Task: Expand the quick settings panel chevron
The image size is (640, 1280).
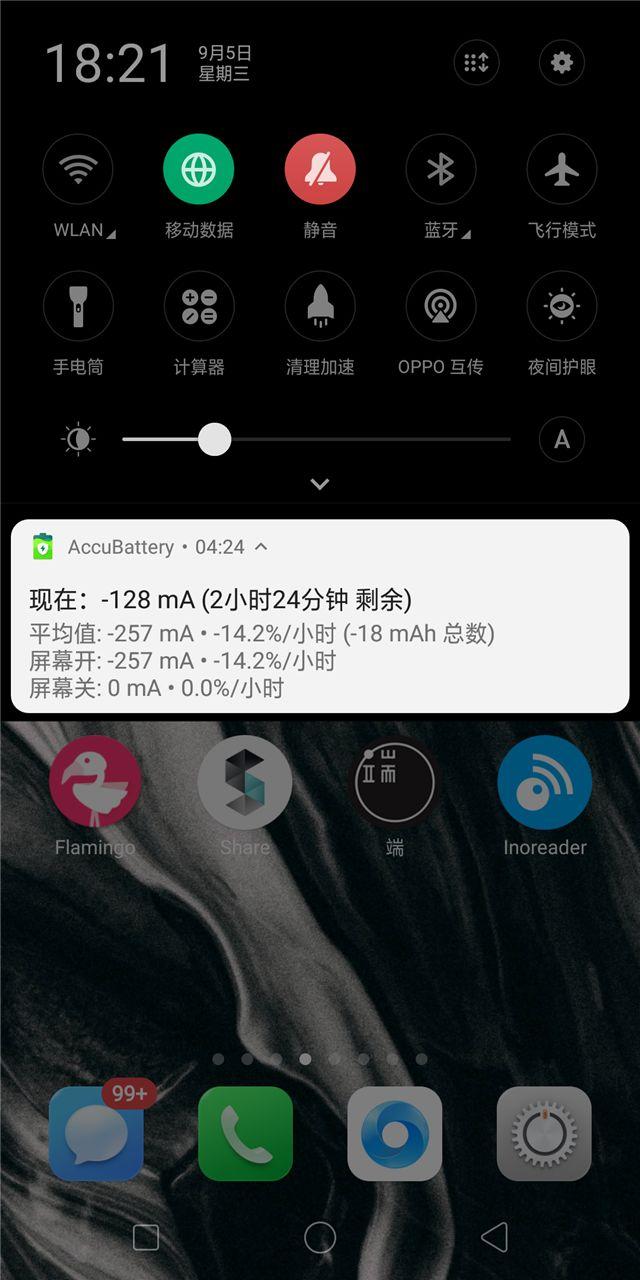Action: tap(320, 485)
